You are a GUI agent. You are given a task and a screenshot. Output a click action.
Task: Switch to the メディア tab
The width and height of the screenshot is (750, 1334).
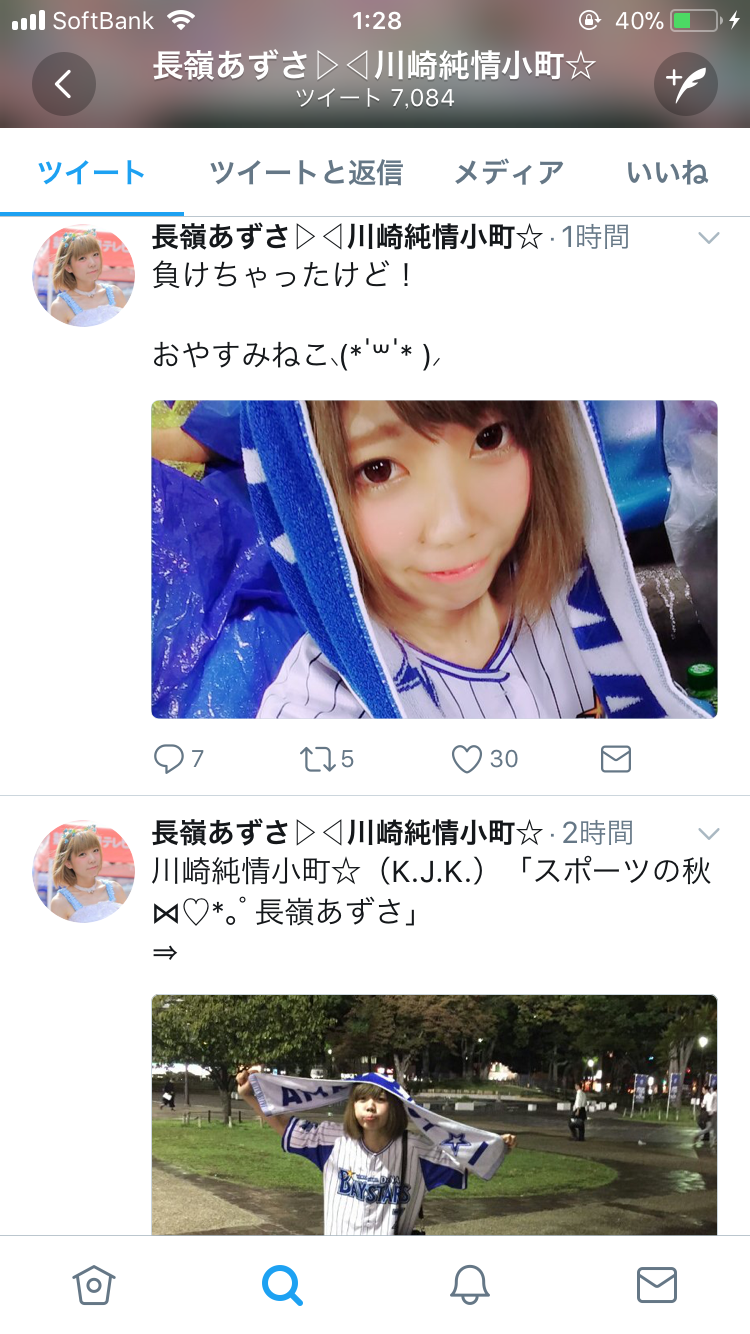(x=509, y=173)
